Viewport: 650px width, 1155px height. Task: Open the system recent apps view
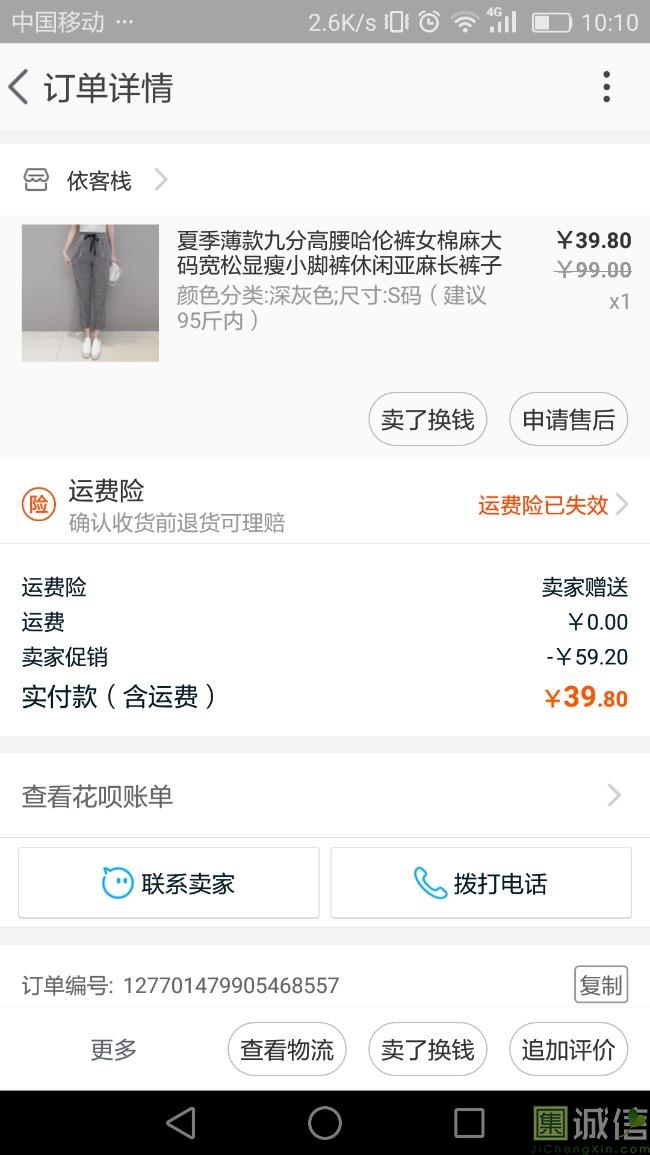469,1123
